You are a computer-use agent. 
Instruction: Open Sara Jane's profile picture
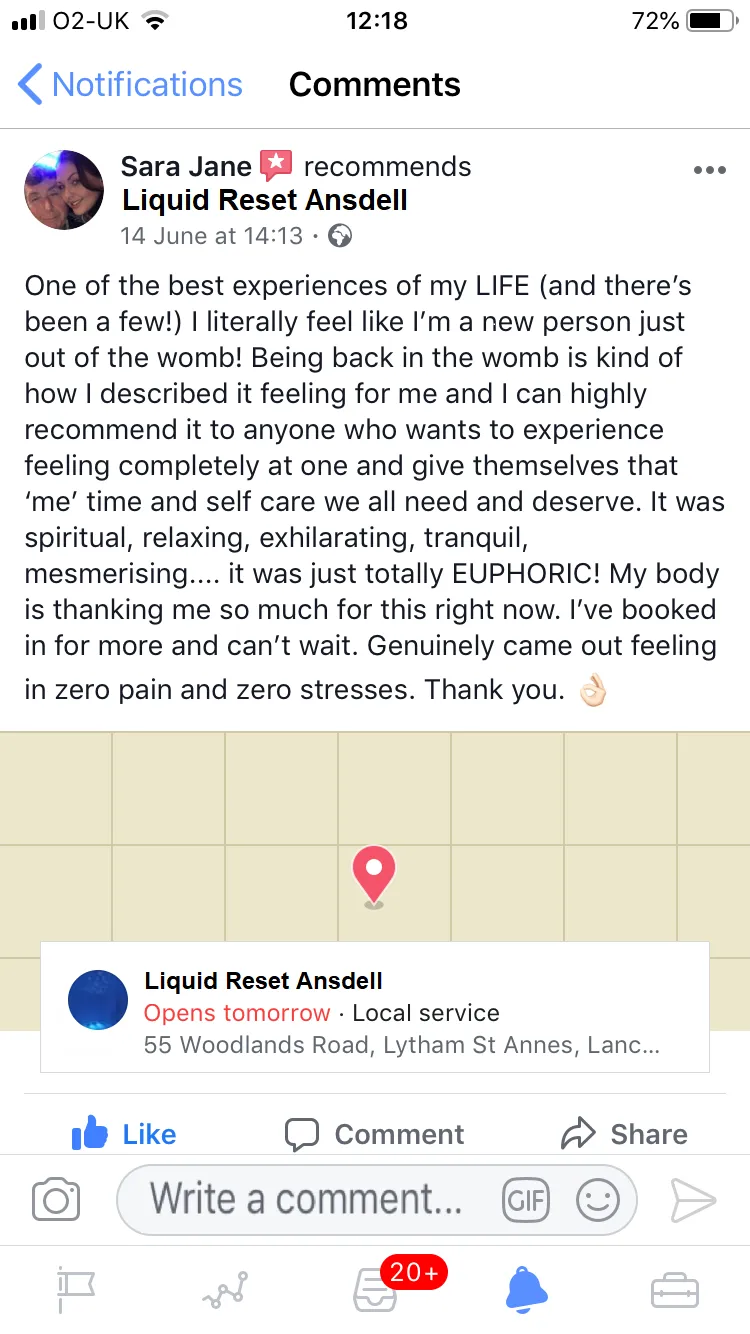tap(64, 190)
